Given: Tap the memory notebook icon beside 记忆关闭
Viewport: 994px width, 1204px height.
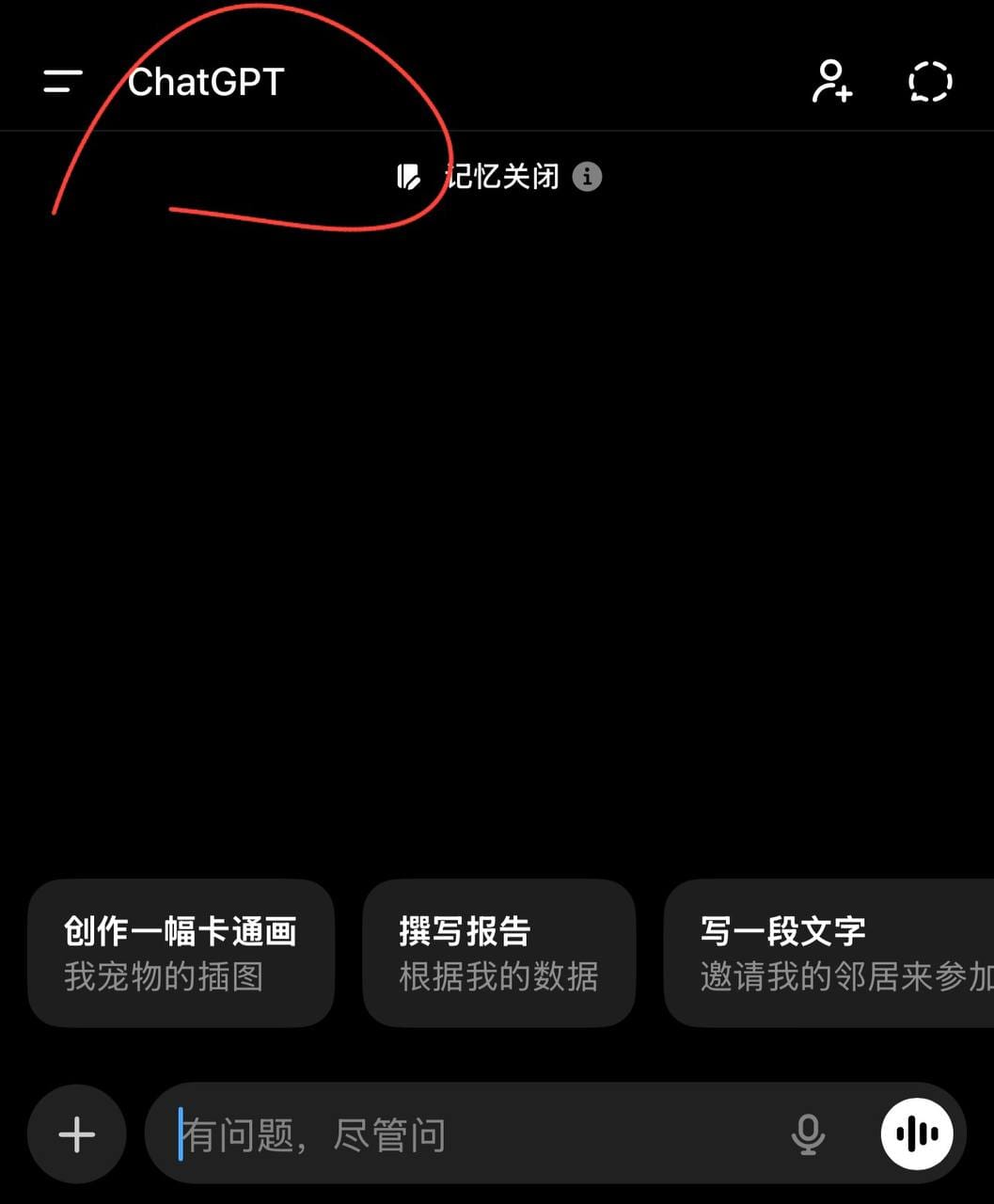Looking at the screenshot, I should pos(410,177).
